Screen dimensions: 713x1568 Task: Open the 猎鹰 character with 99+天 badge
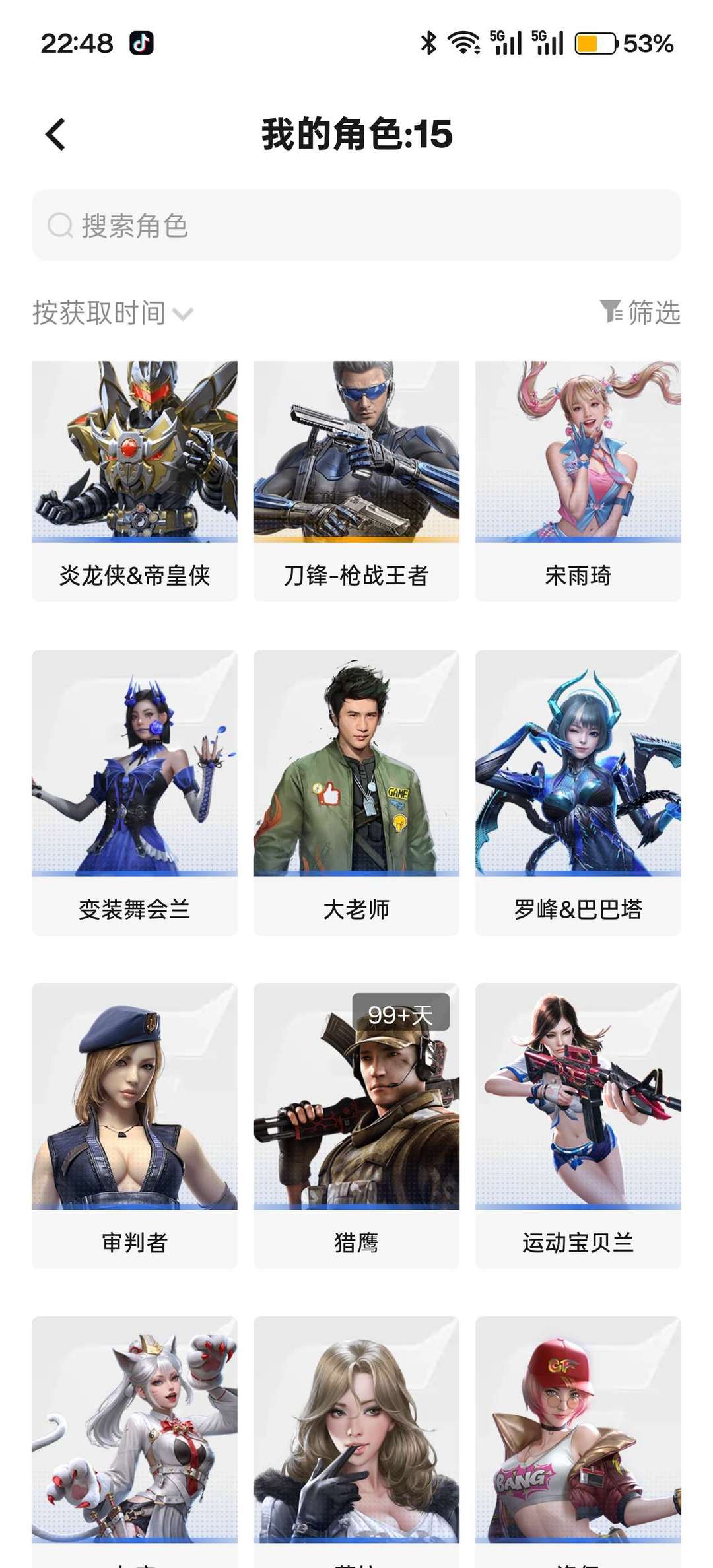pos(356,1126)
